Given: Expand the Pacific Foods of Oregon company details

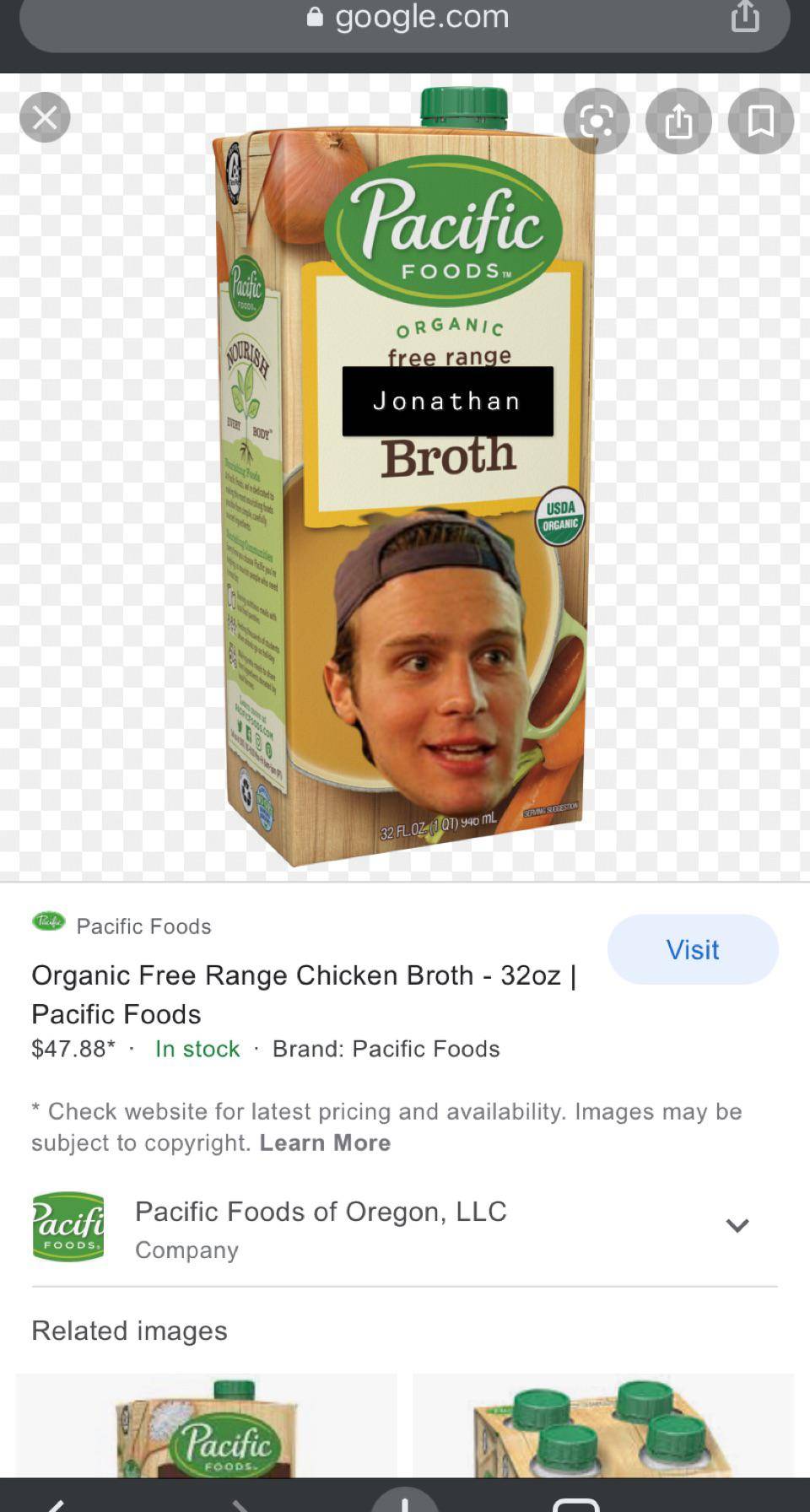Looking at the screenshot, I should 738,1225.
